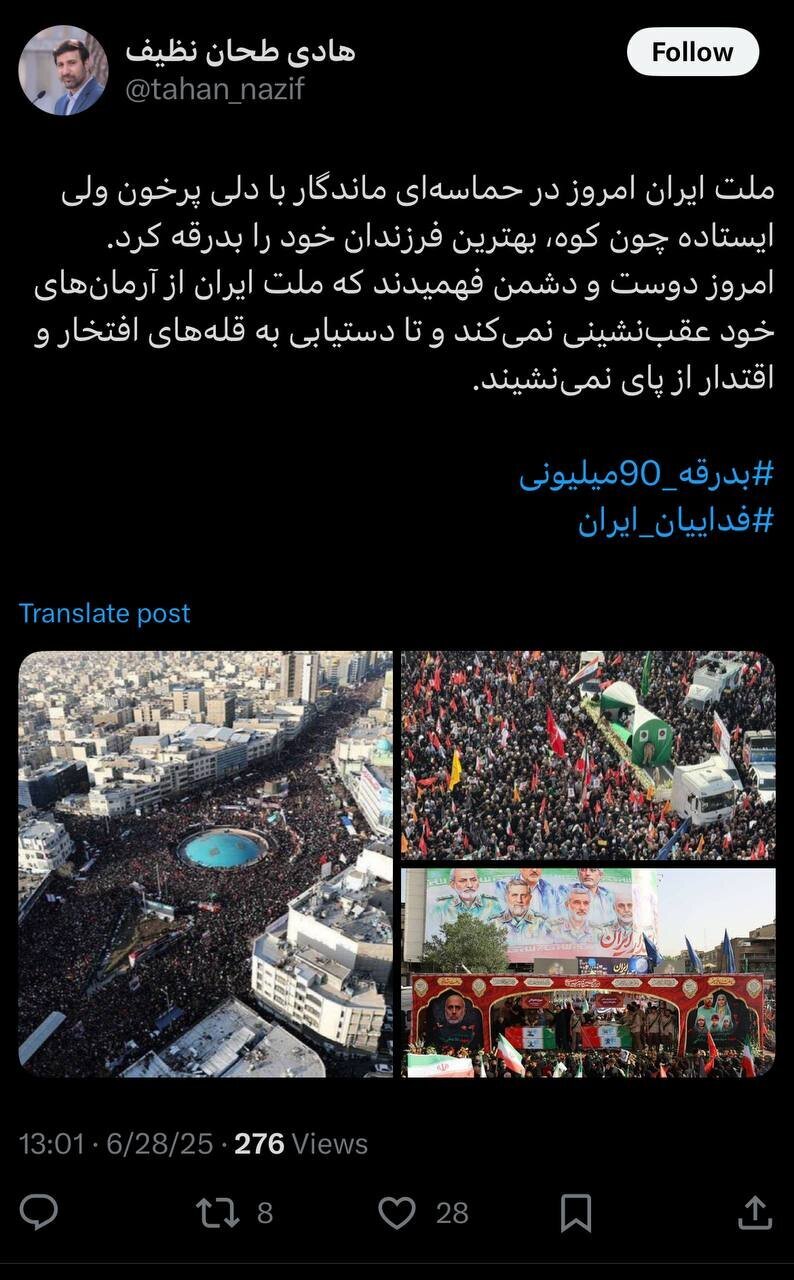View the reply count icon's conversation thread
The height and width of the screenshot is (1280, 794).
37,1211
